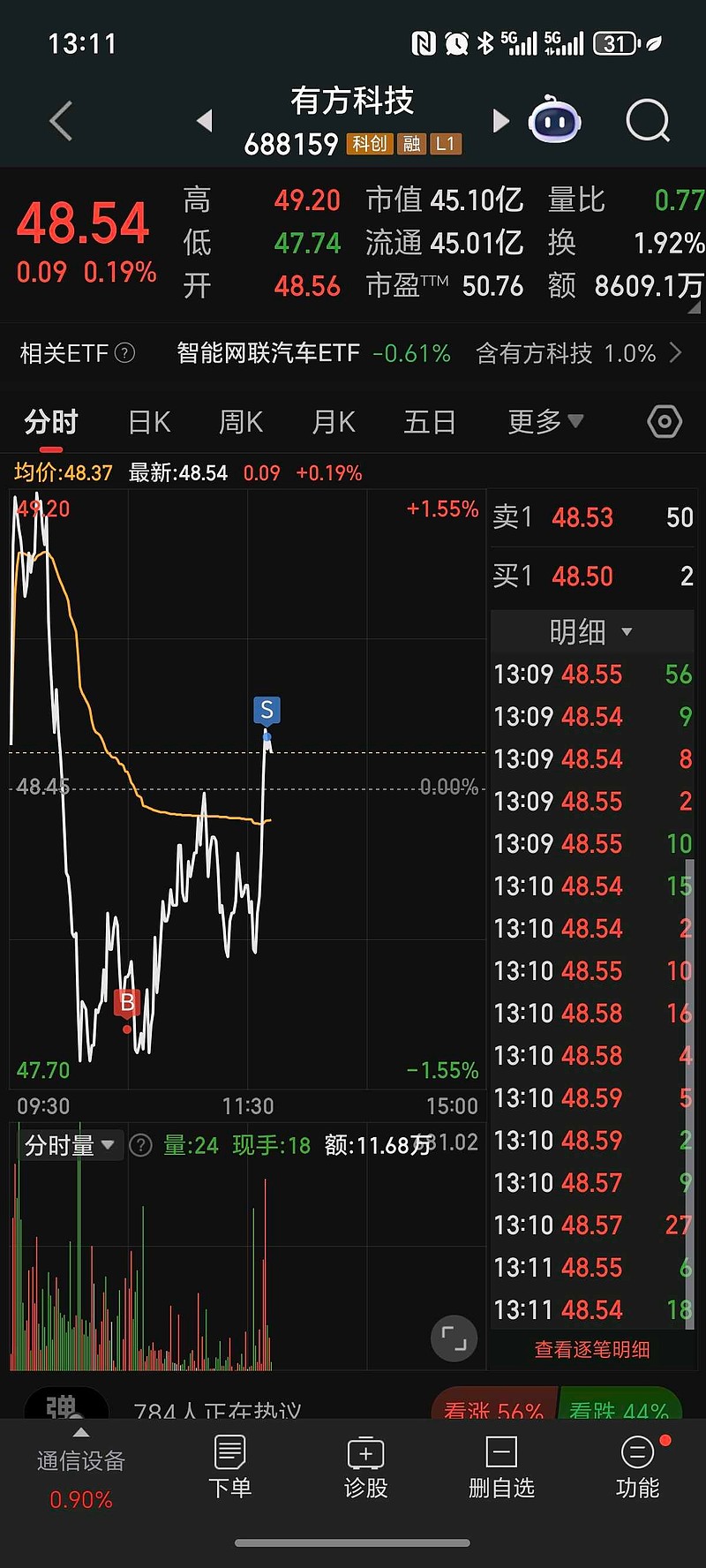Open the search function
706x1568 pixels.
click(x=648, y=121)
